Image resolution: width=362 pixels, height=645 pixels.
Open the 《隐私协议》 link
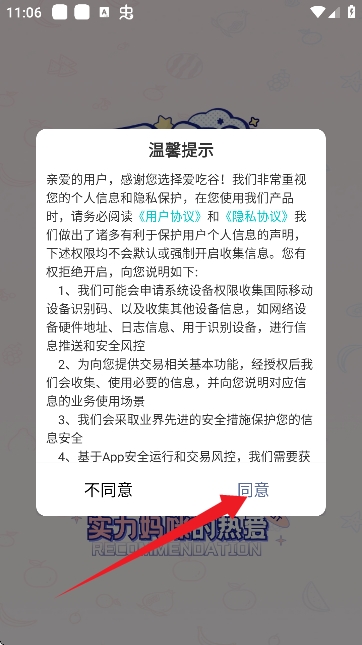coord(257,216)
